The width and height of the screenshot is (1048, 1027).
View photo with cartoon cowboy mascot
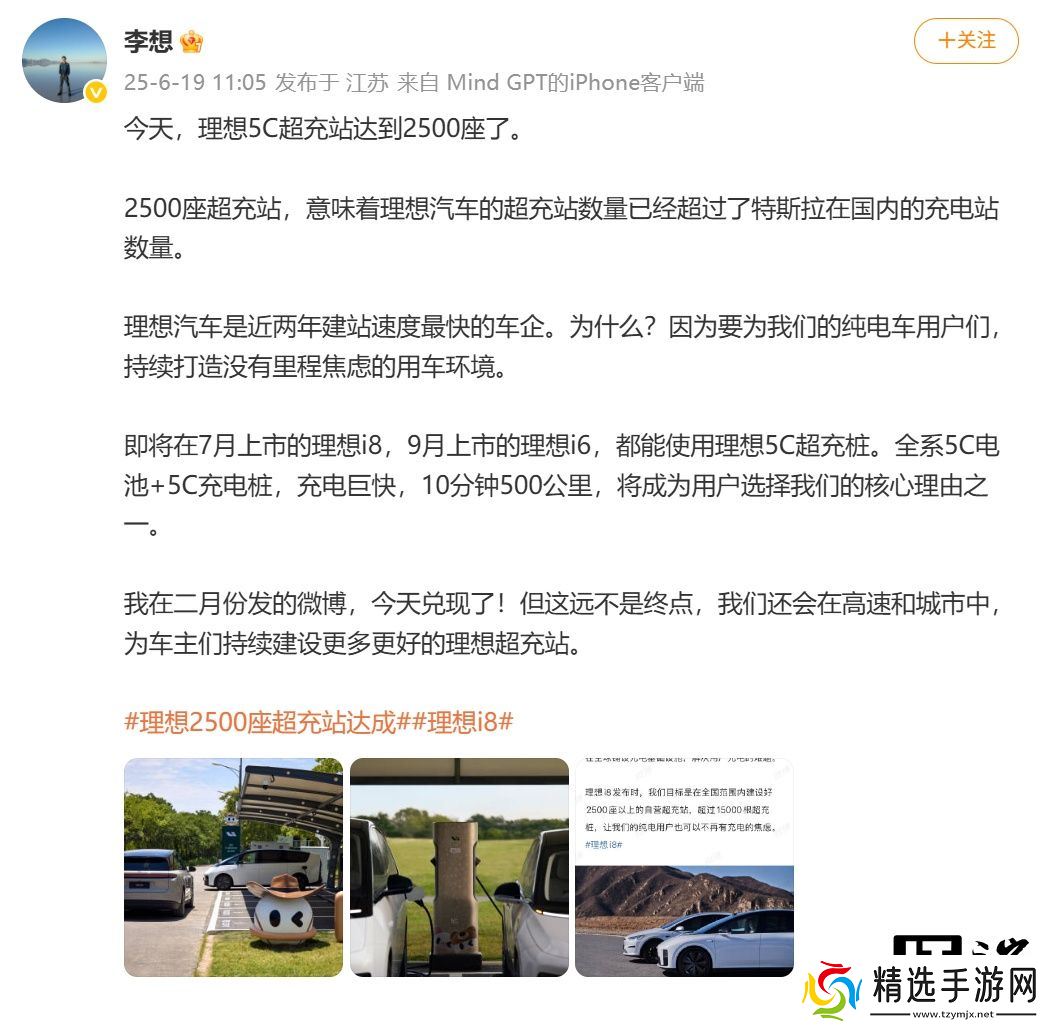click(x=233, y=867)
